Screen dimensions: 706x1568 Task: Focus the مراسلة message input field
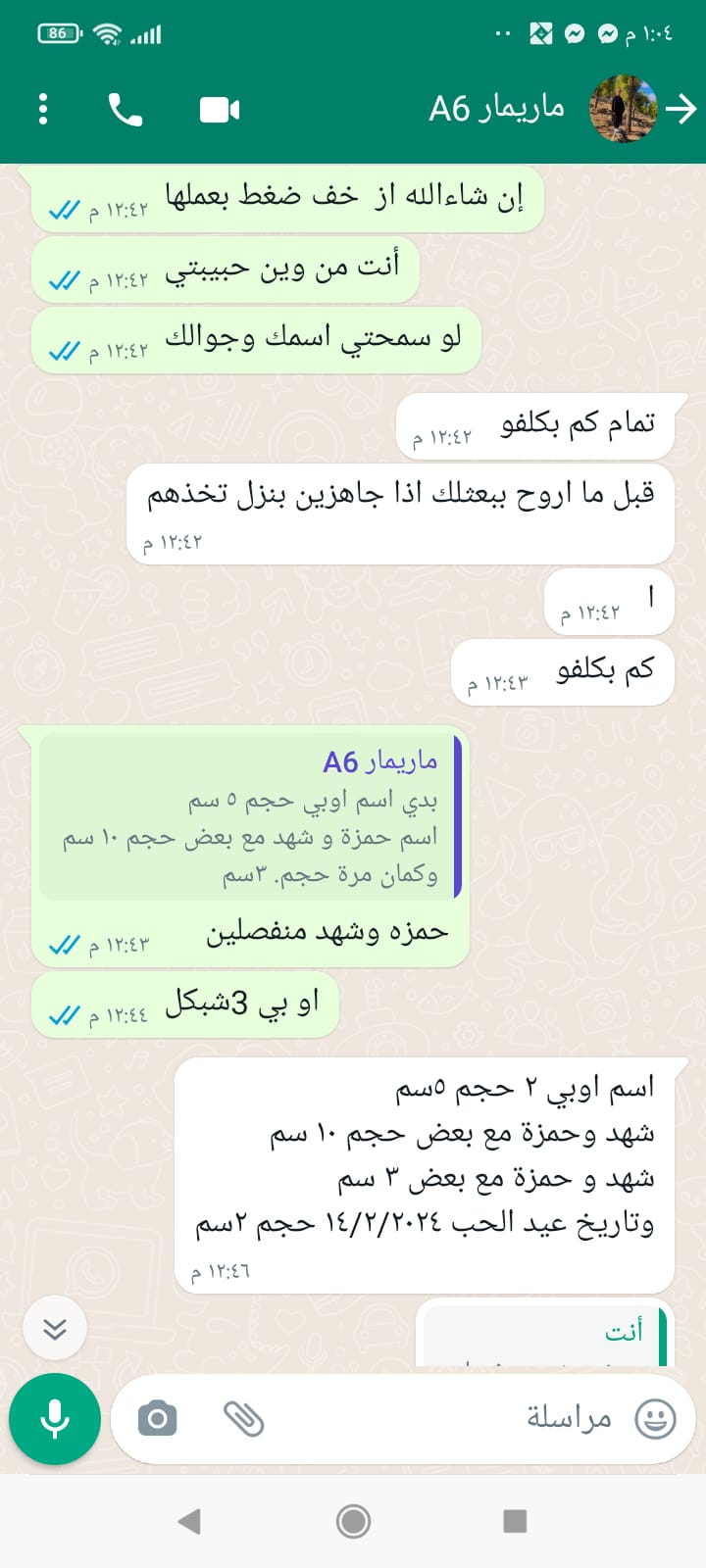click(x=441, y=1418)
